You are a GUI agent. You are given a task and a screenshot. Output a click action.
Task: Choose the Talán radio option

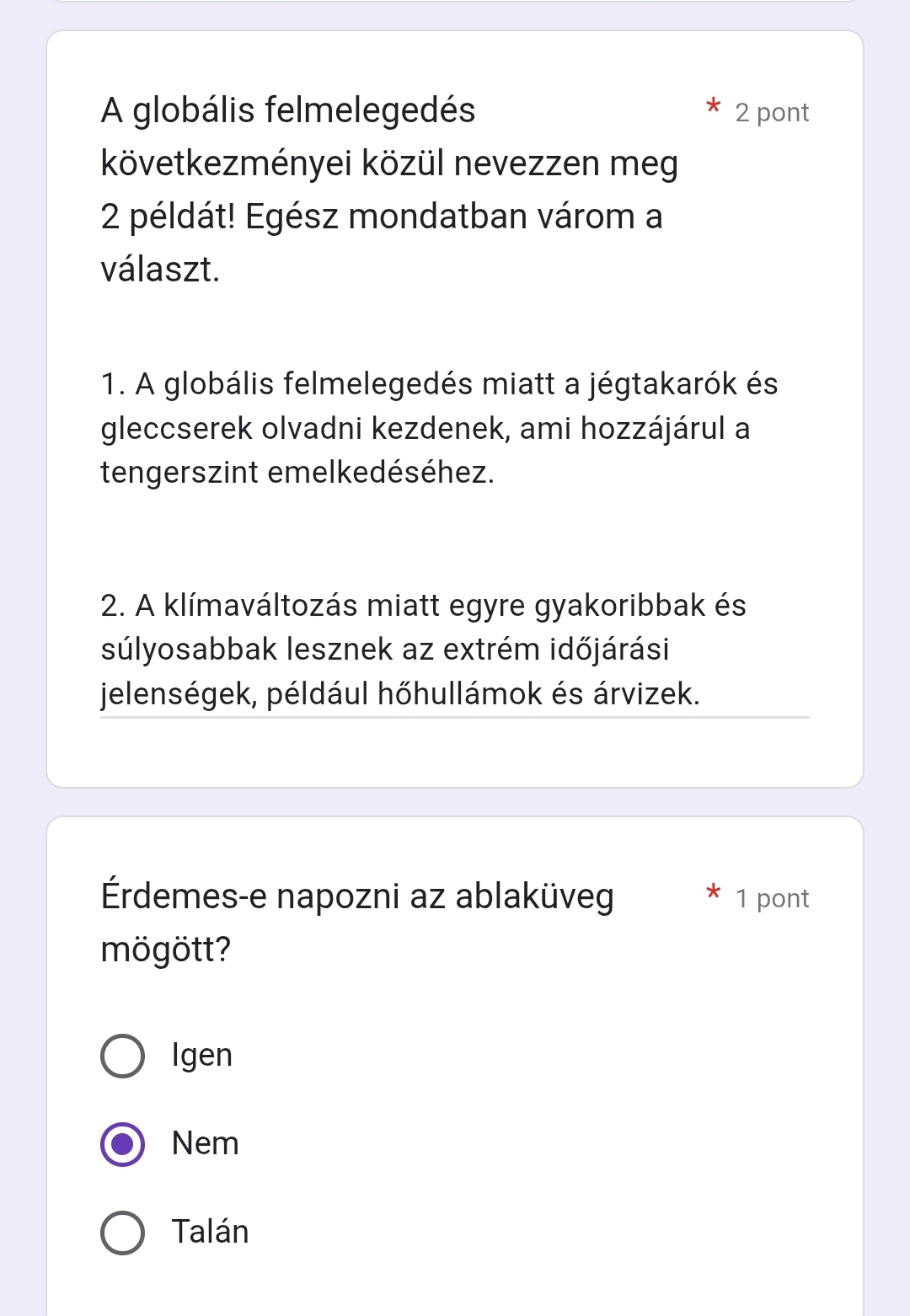(123, 1233)
